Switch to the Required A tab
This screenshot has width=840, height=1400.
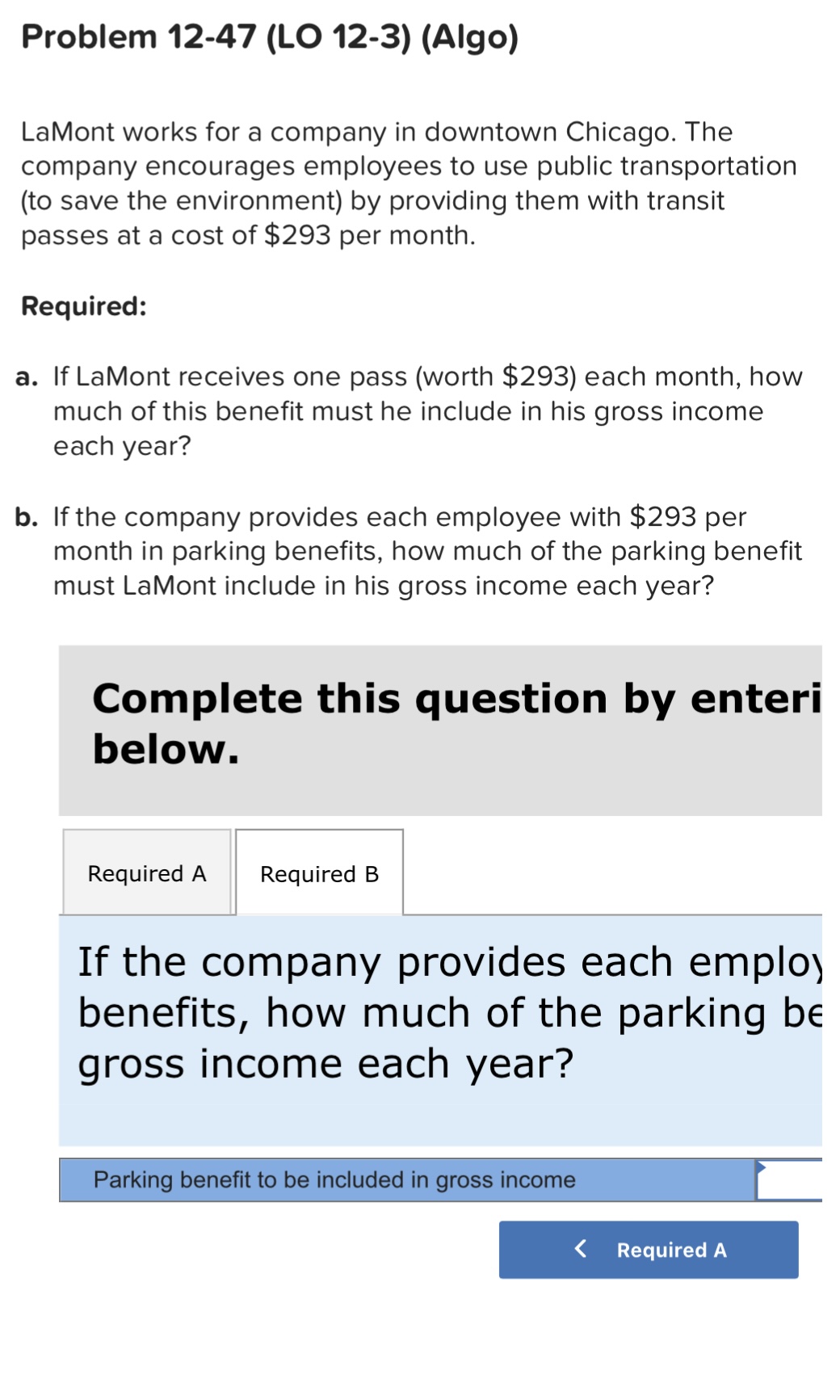coord(147,873)
